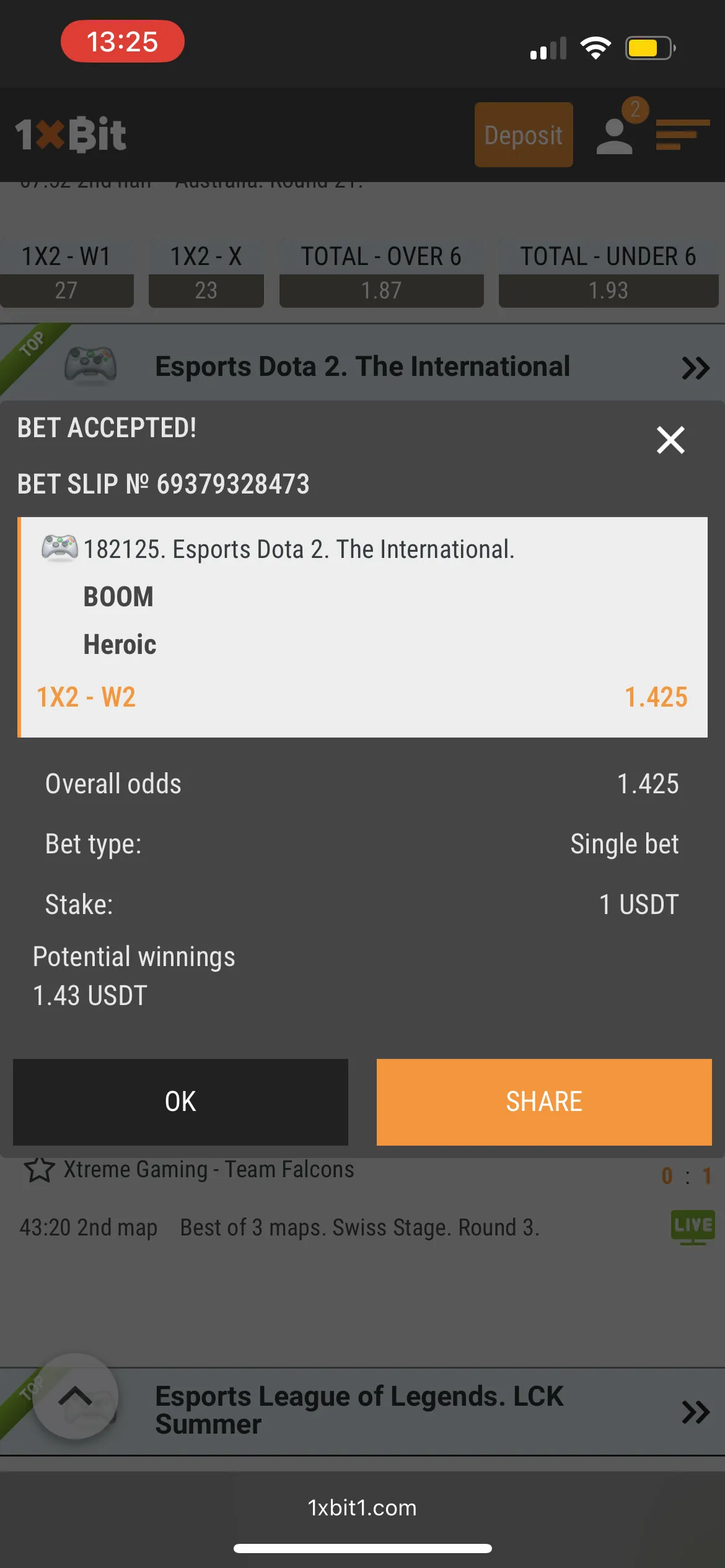The height and width of the screenshot is (1568, 725).
Task: Select the 1X2 - W1 odds 27
Action: 66,290
